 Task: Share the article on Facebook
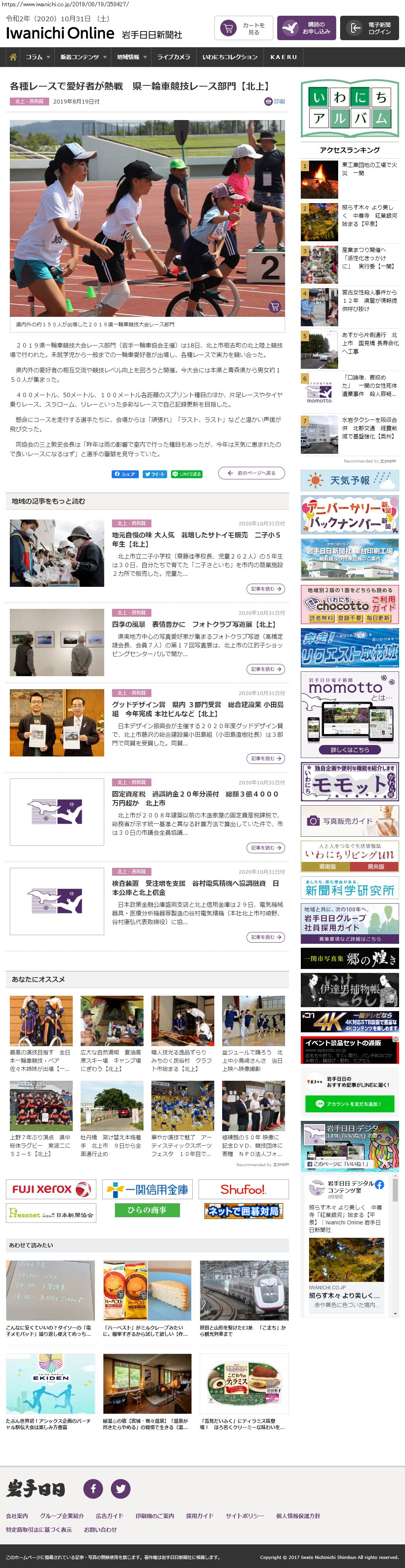[125, 473]
